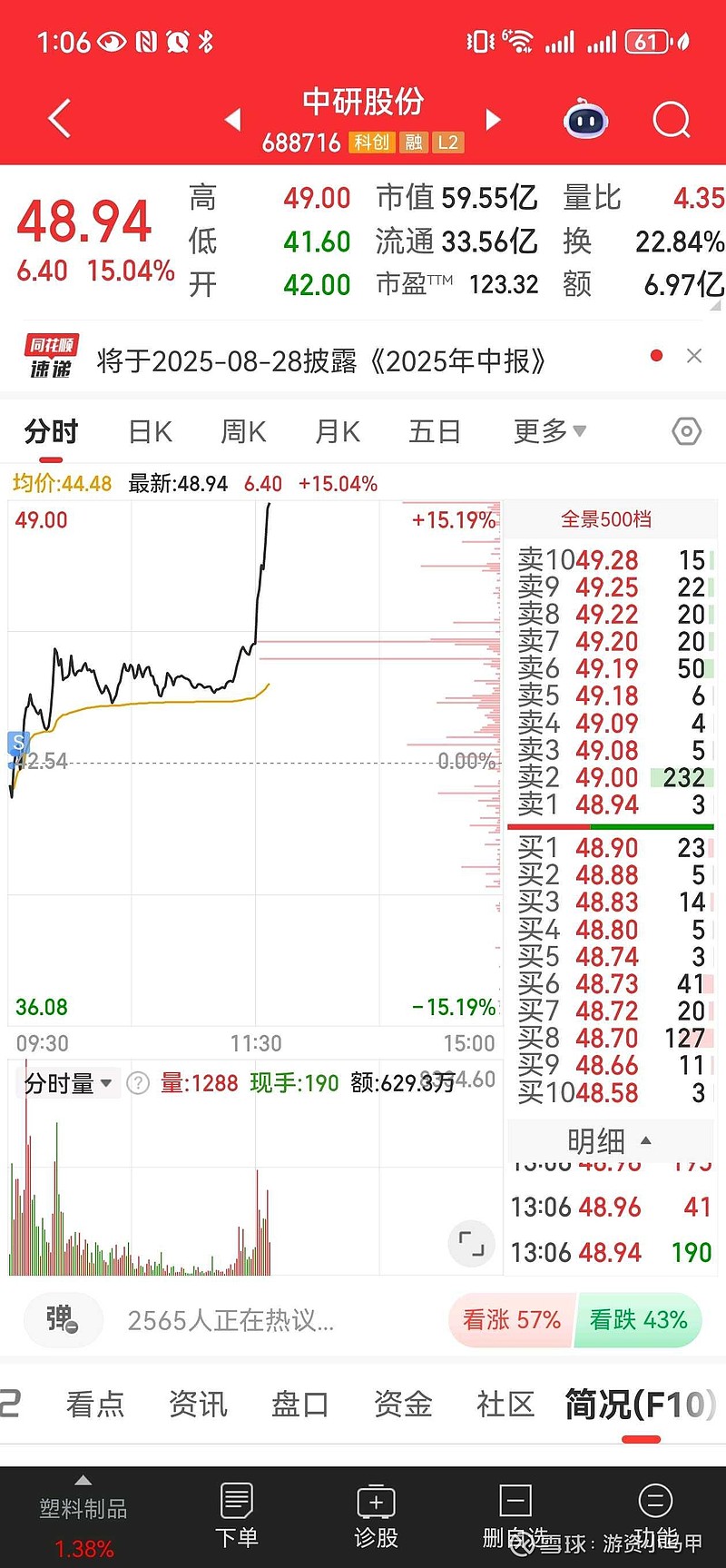Open 全景500档 order book view

(606, 519)
